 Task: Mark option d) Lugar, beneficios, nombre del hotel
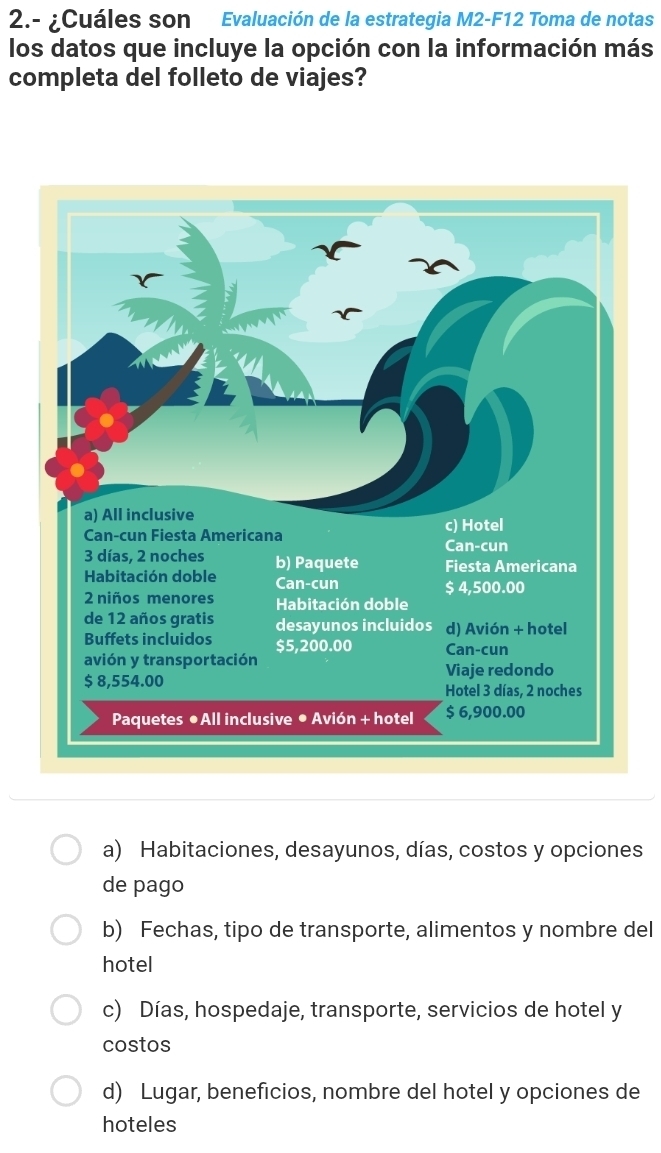tap(67, 1090)
